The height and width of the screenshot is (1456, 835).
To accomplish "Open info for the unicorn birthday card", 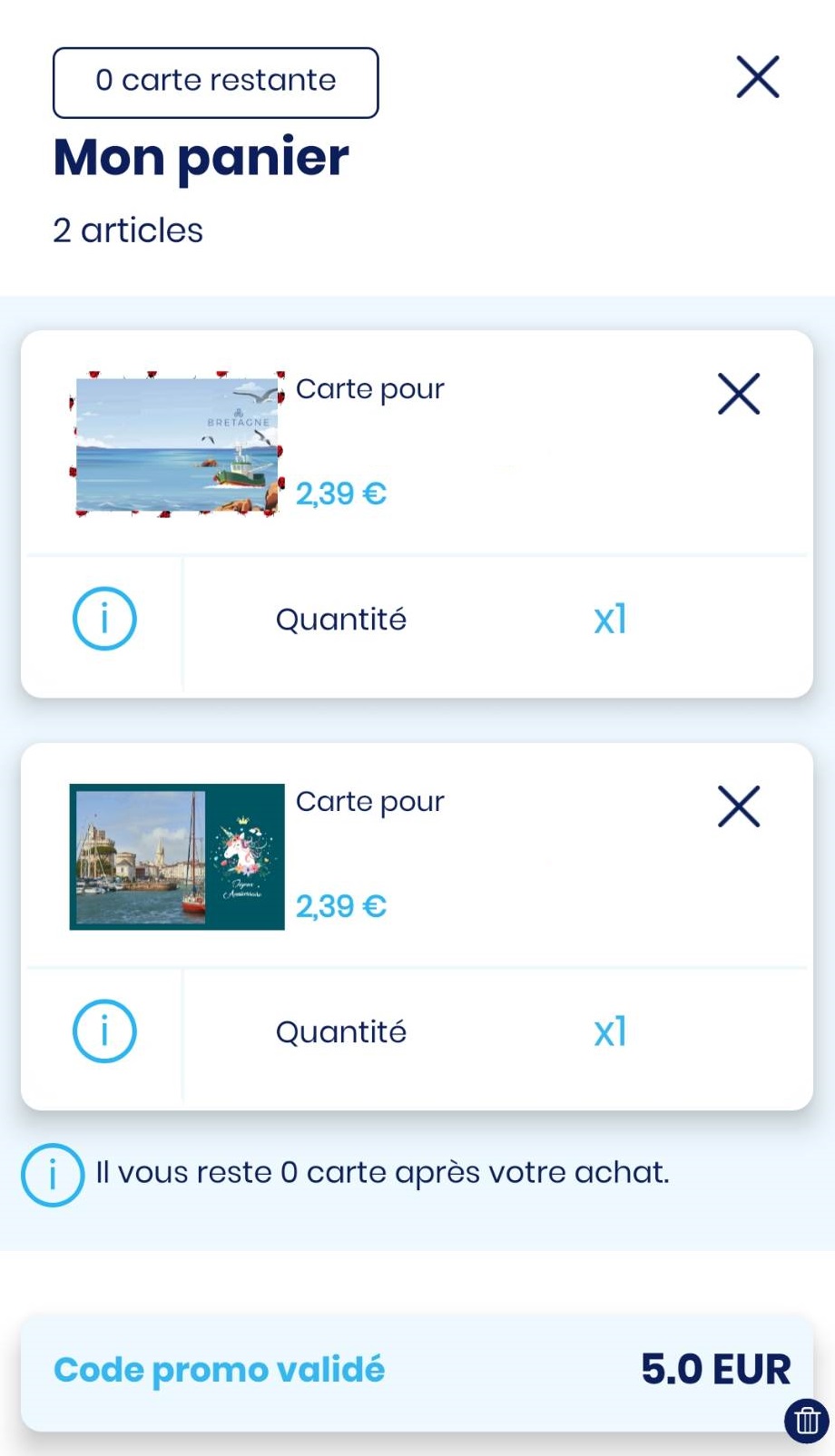I will 104,1031.
